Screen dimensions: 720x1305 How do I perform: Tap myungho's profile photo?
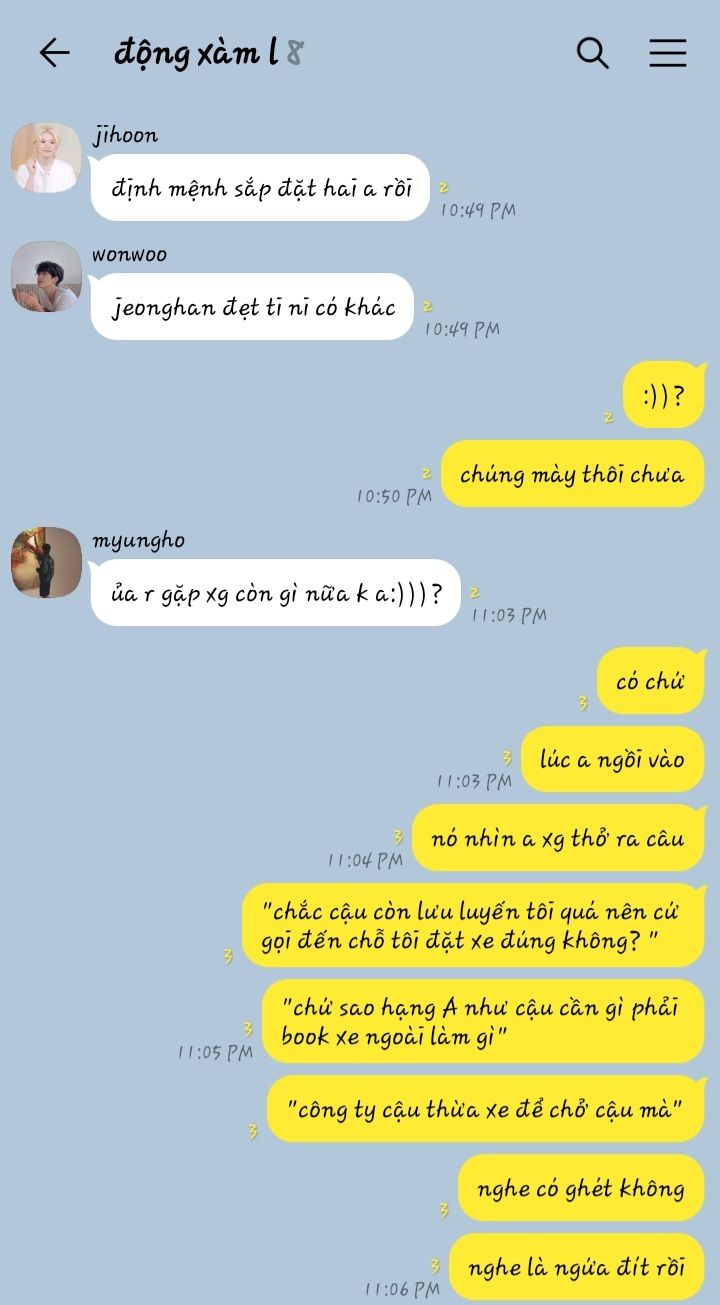click(x=46, y=563)
